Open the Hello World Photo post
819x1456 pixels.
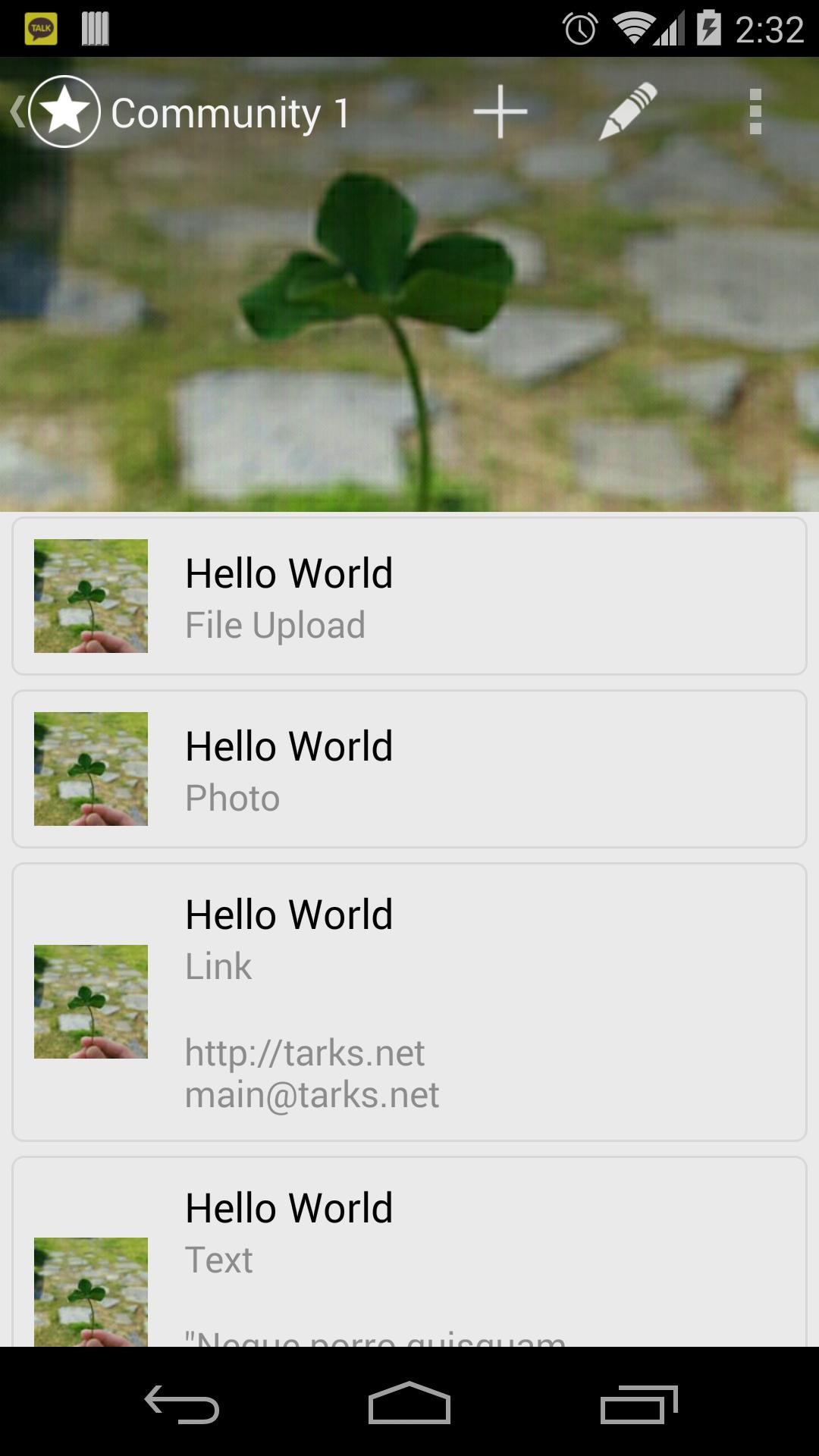[x=409, y=769]
